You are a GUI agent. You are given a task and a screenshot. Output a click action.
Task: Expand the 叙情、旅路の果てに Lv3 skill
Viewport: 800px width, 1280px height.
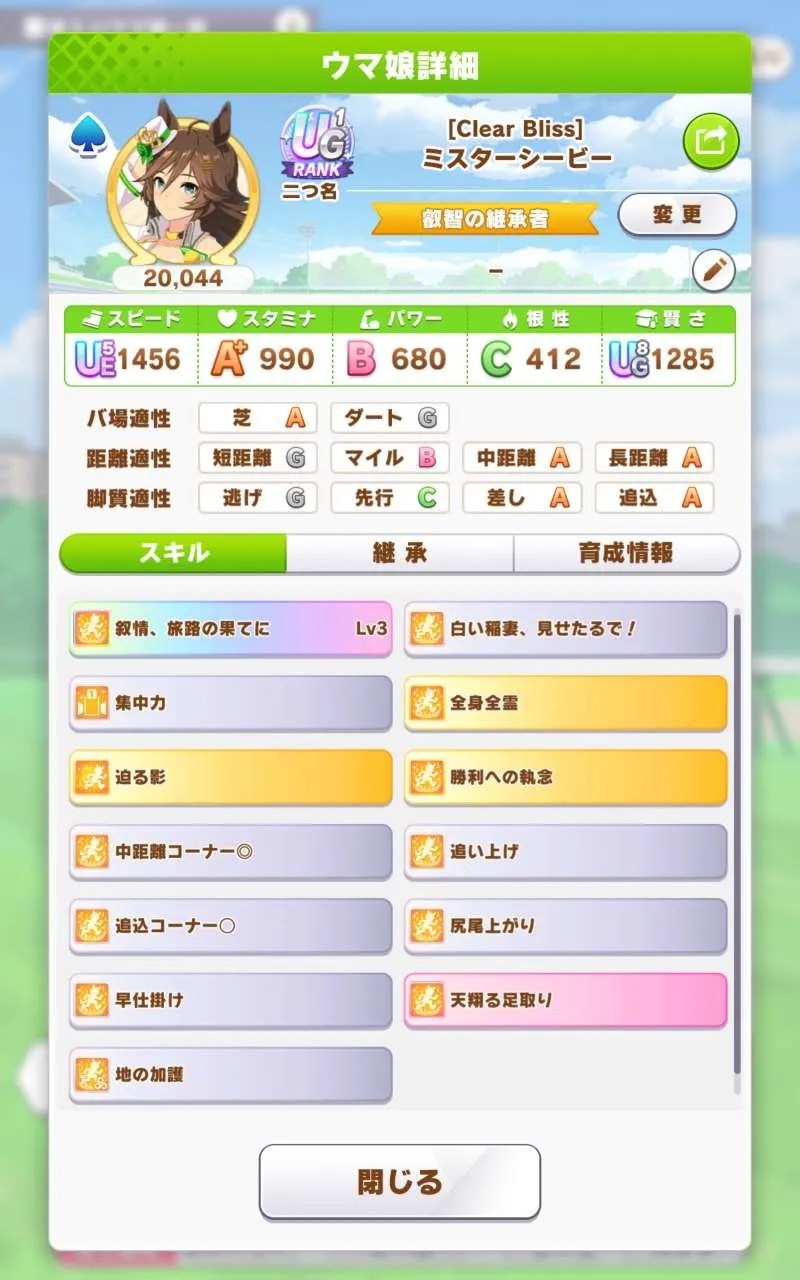click(x=230, y=627)
